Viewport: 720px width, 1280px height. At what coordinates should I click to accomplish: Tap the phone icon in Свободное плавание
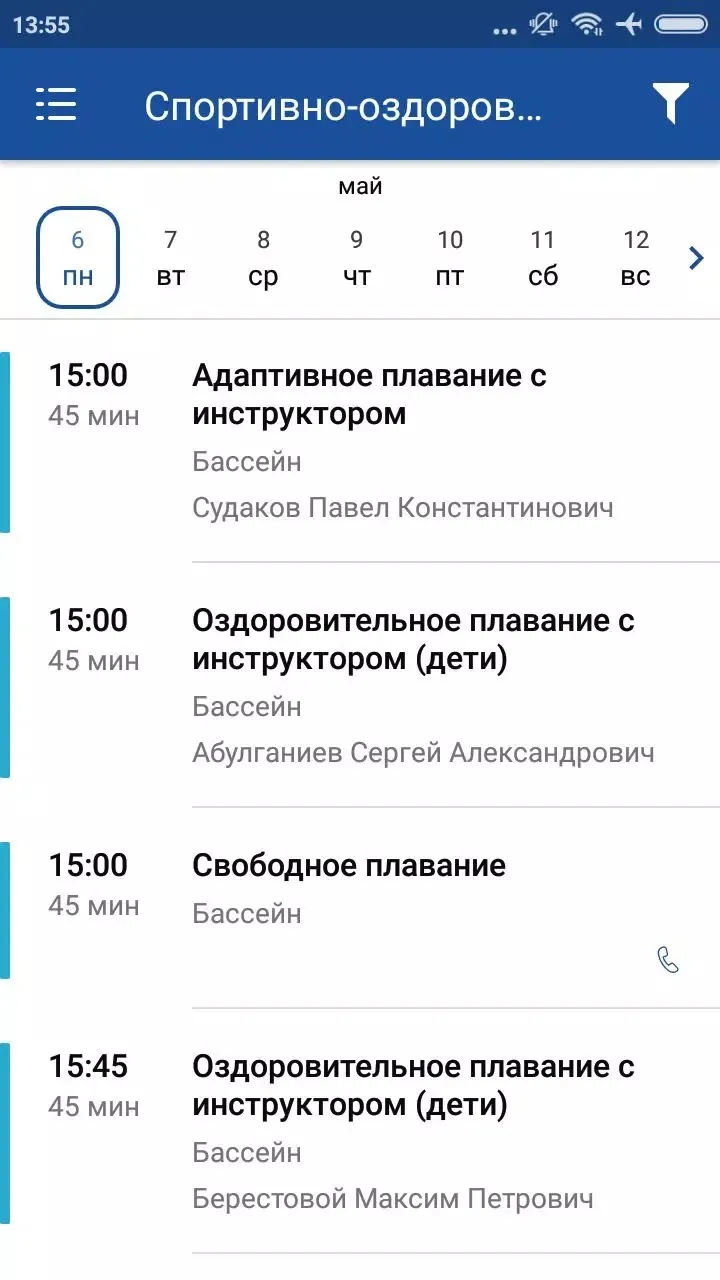click(x=668, y=961)
